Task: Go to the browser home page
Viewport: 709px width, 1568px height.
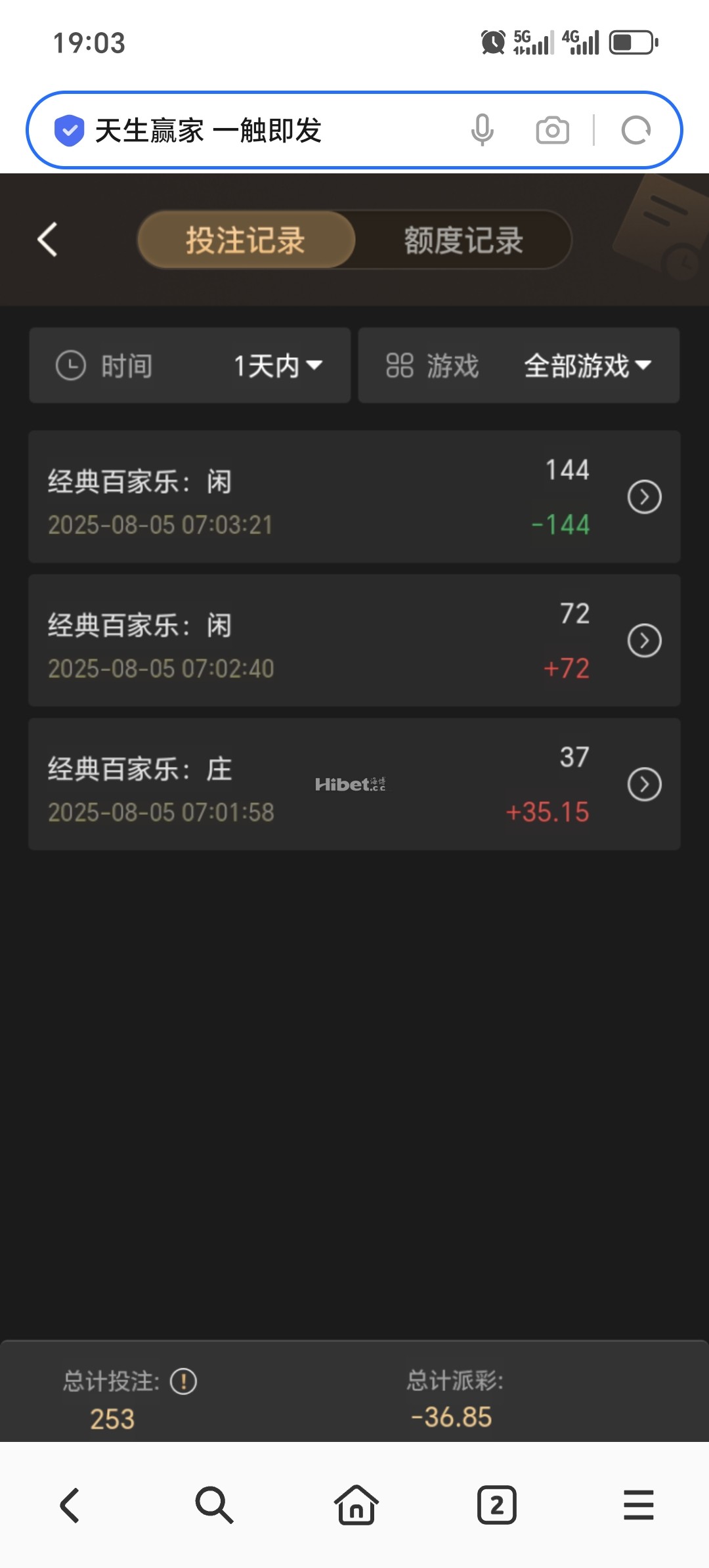Action: point(356,1505)
